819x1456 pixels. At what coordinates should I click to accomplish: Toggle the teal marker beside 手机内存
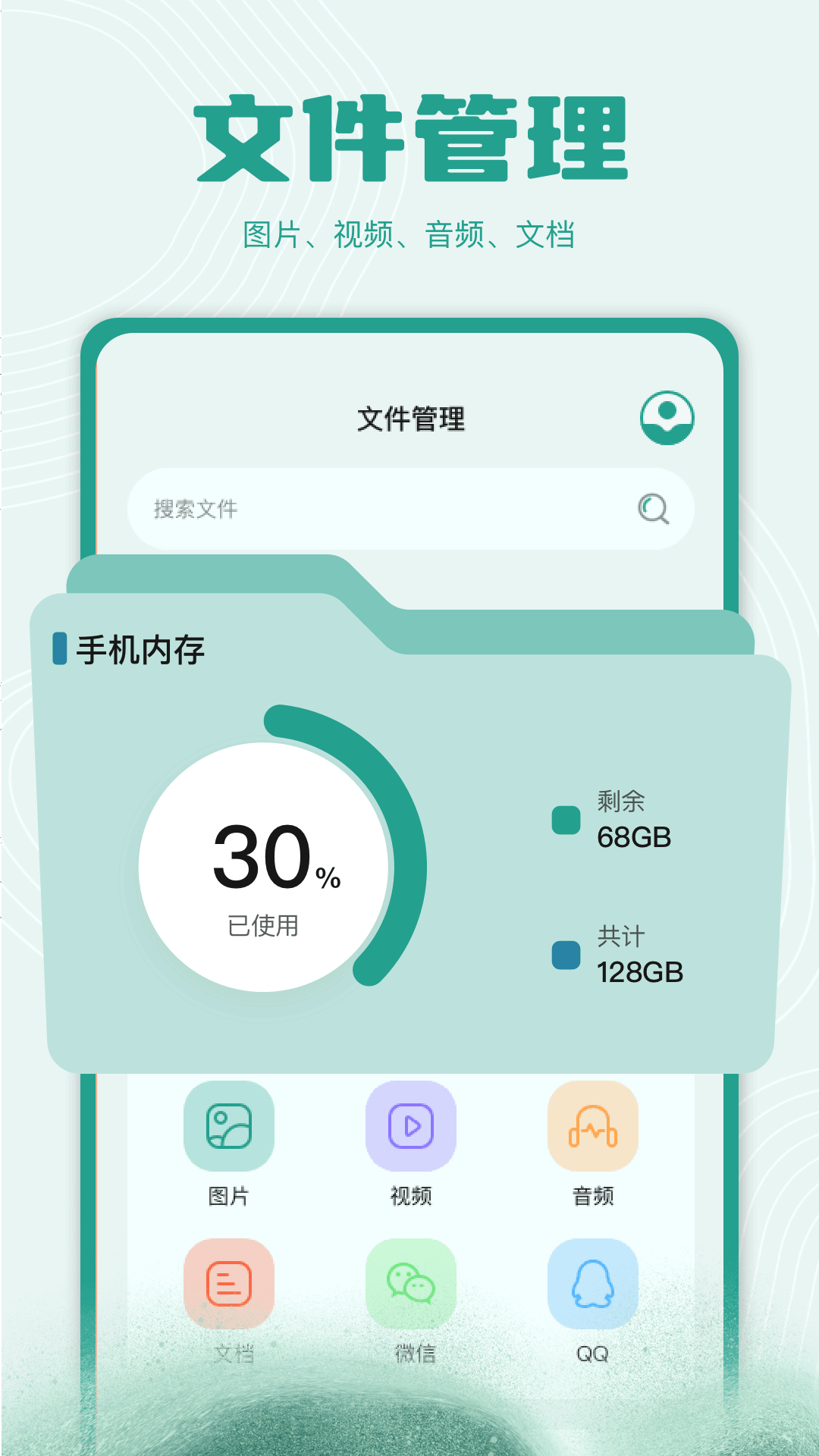[59, 648]
